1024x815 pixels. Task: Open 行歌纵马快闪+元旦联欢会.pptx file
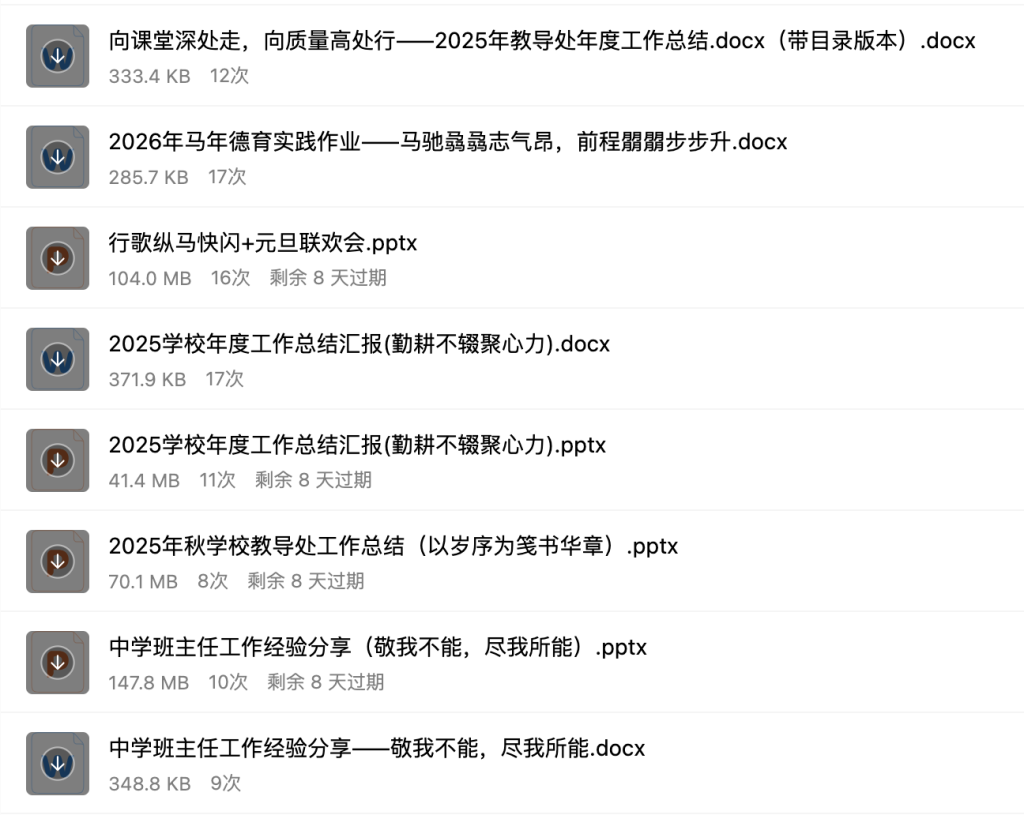click(x=262, y=243)
